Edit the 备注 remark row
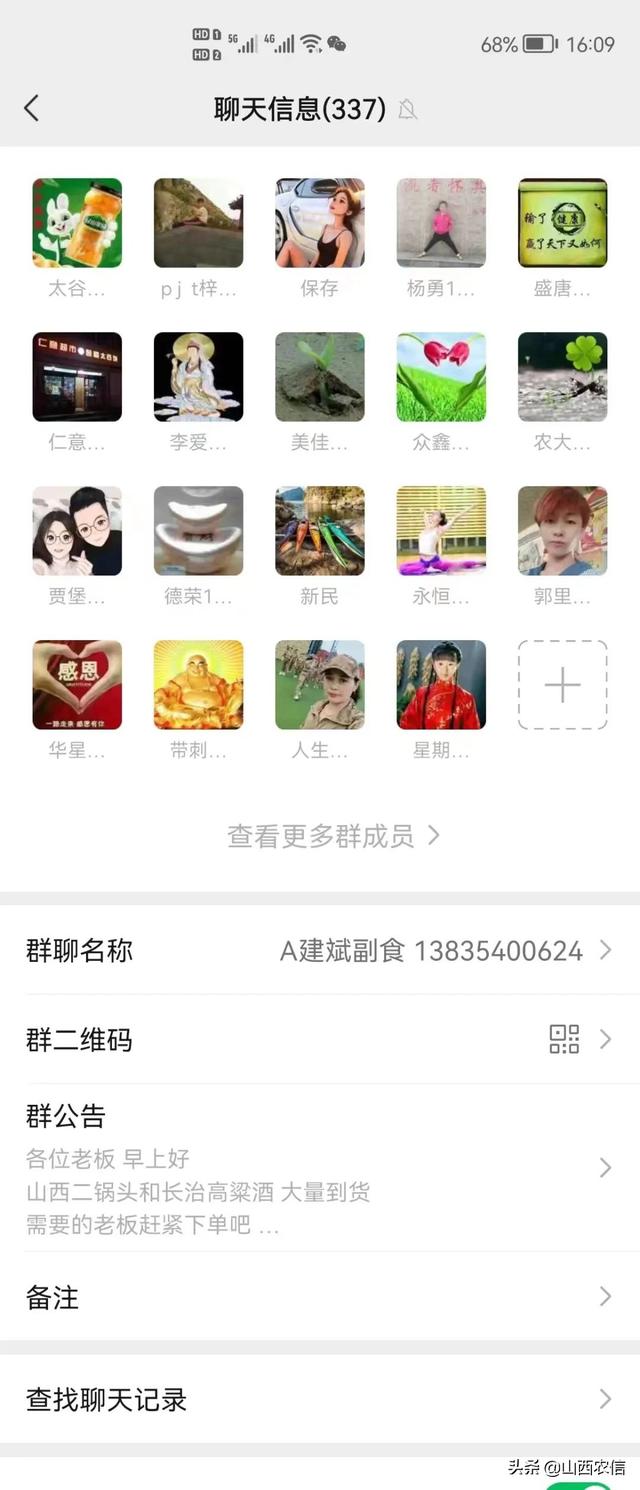Image resolution: width=640 pixels, height=1490 pixels. click(320, 1297)
